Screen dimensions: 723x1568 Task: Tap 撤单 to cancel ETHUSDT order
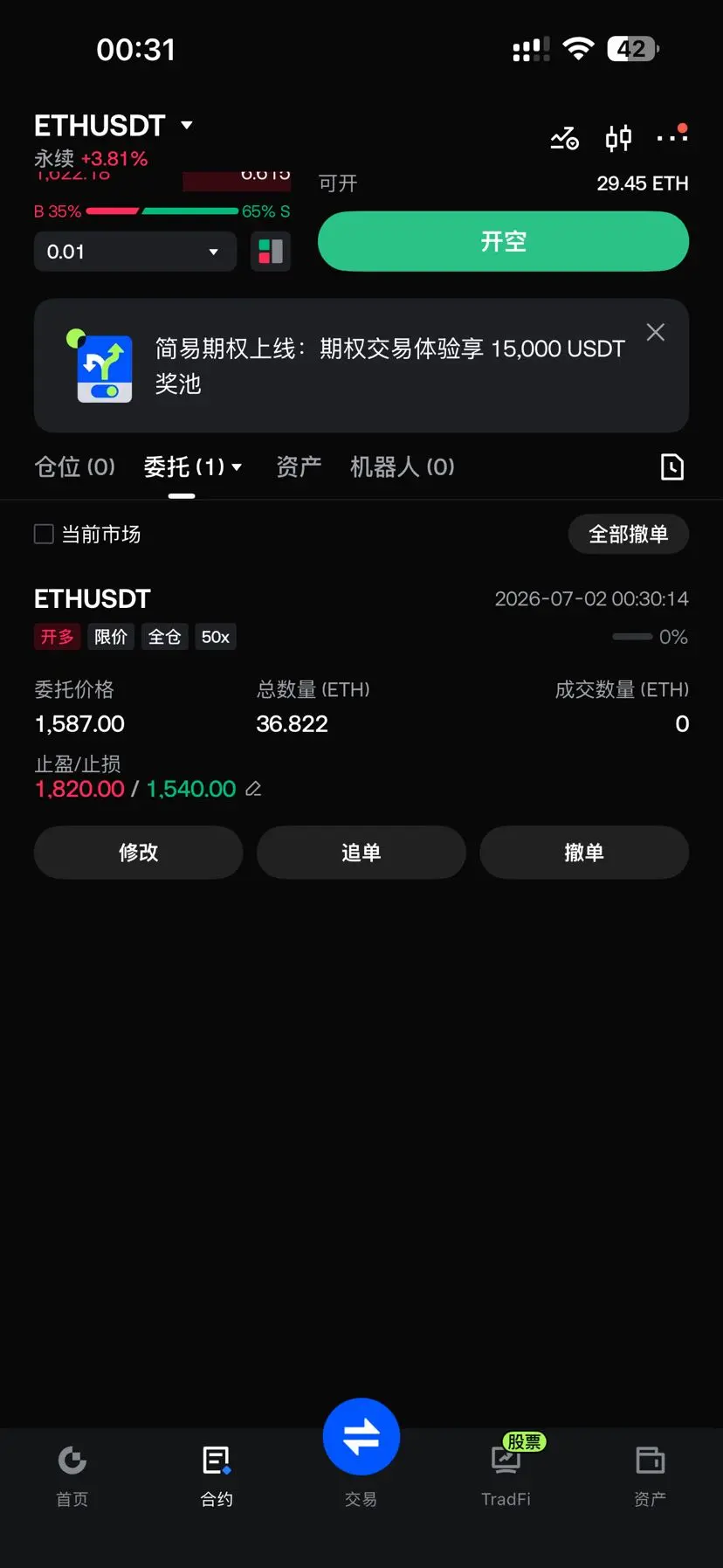pos(584,853)
